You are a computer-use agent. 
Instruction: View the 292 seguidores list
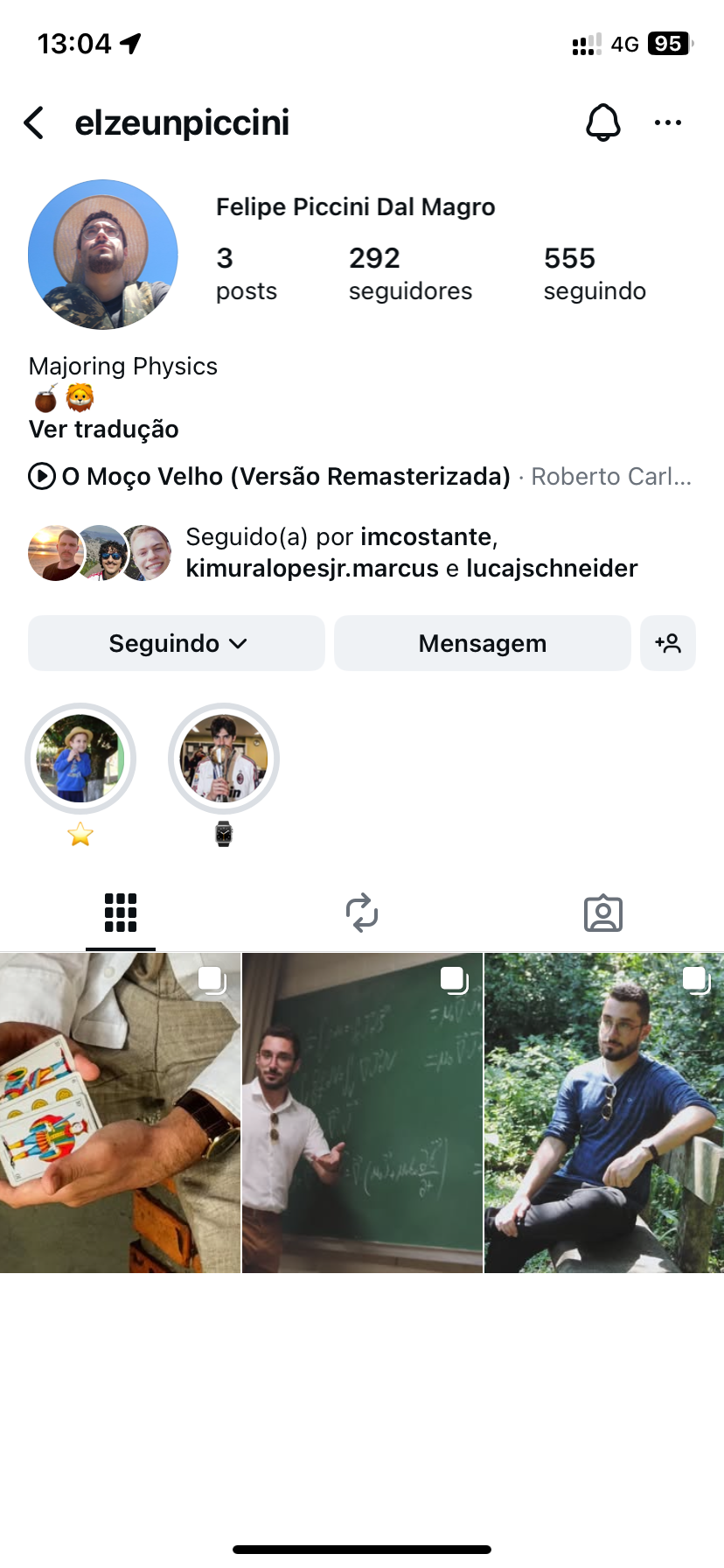(x=409, y=273)
